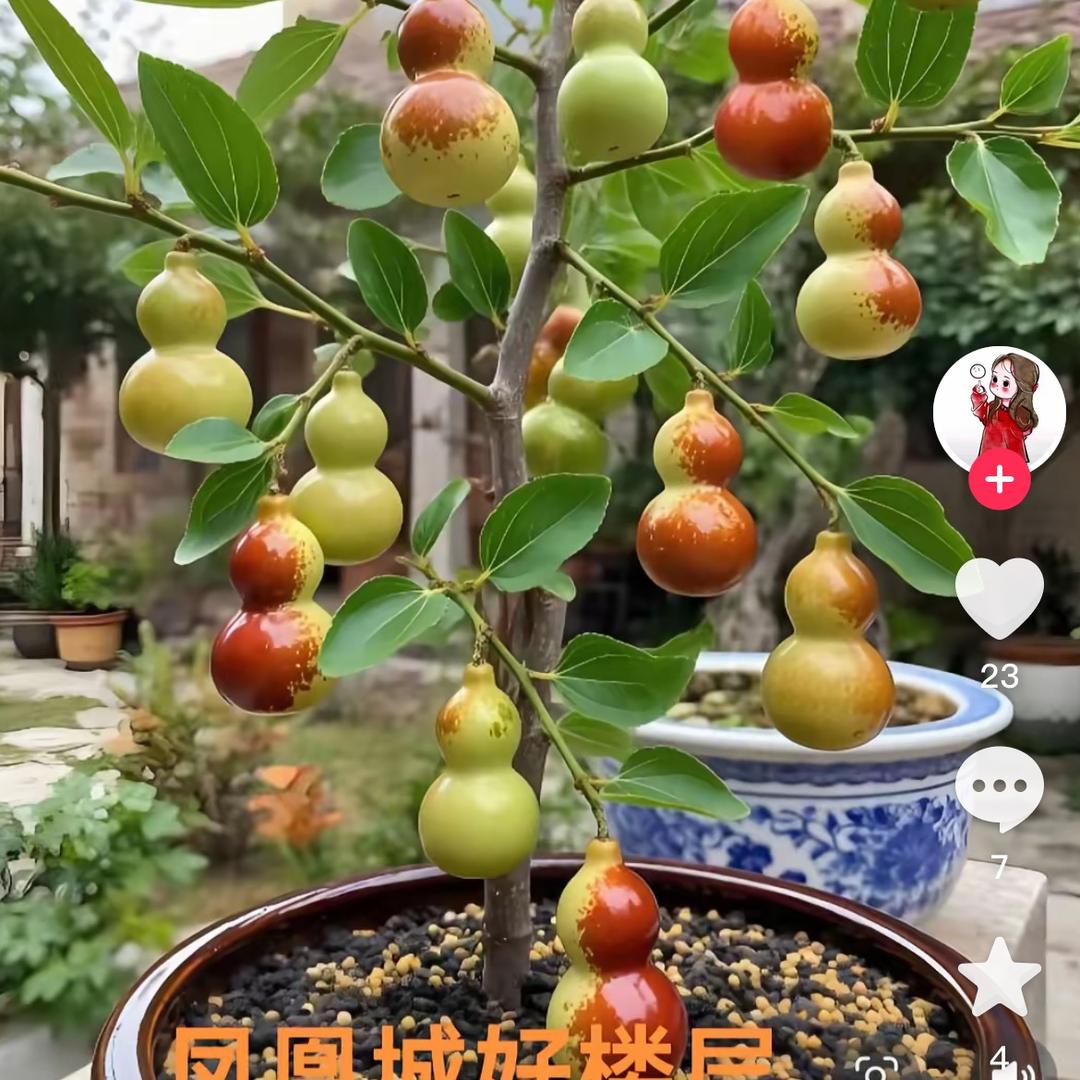
Task: Open the video author's profile avatar
Action: click(x=999, y=408)
